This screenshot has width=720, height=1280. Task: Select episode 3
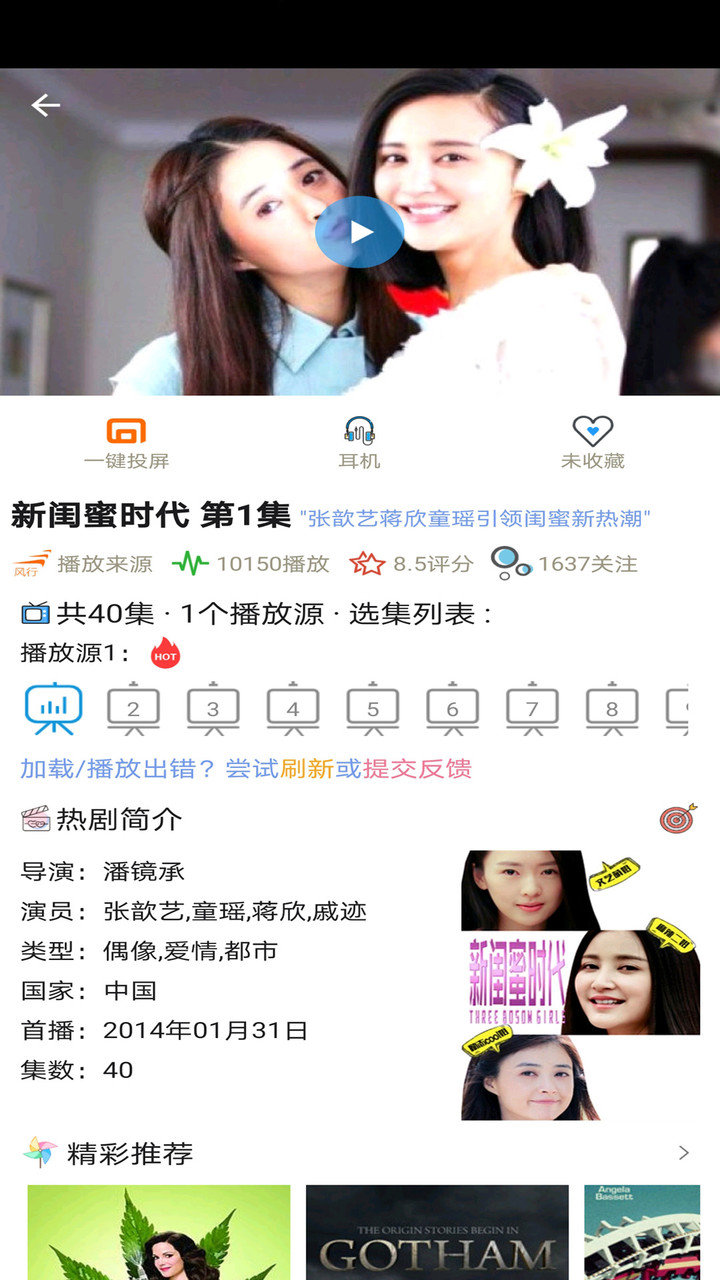pos(213,709)
